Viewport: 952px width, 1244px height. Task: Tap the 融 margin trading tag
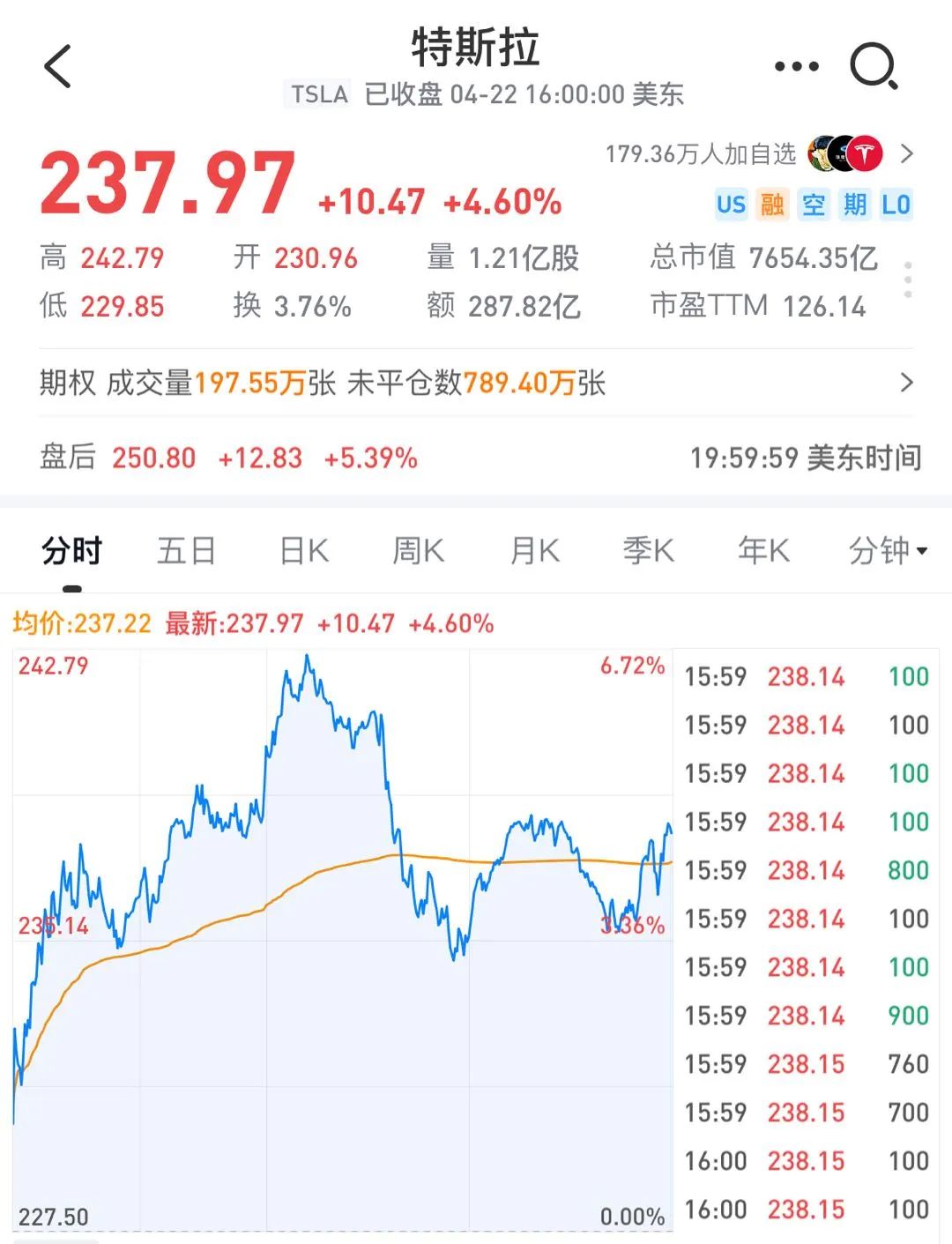pos(772,205)
